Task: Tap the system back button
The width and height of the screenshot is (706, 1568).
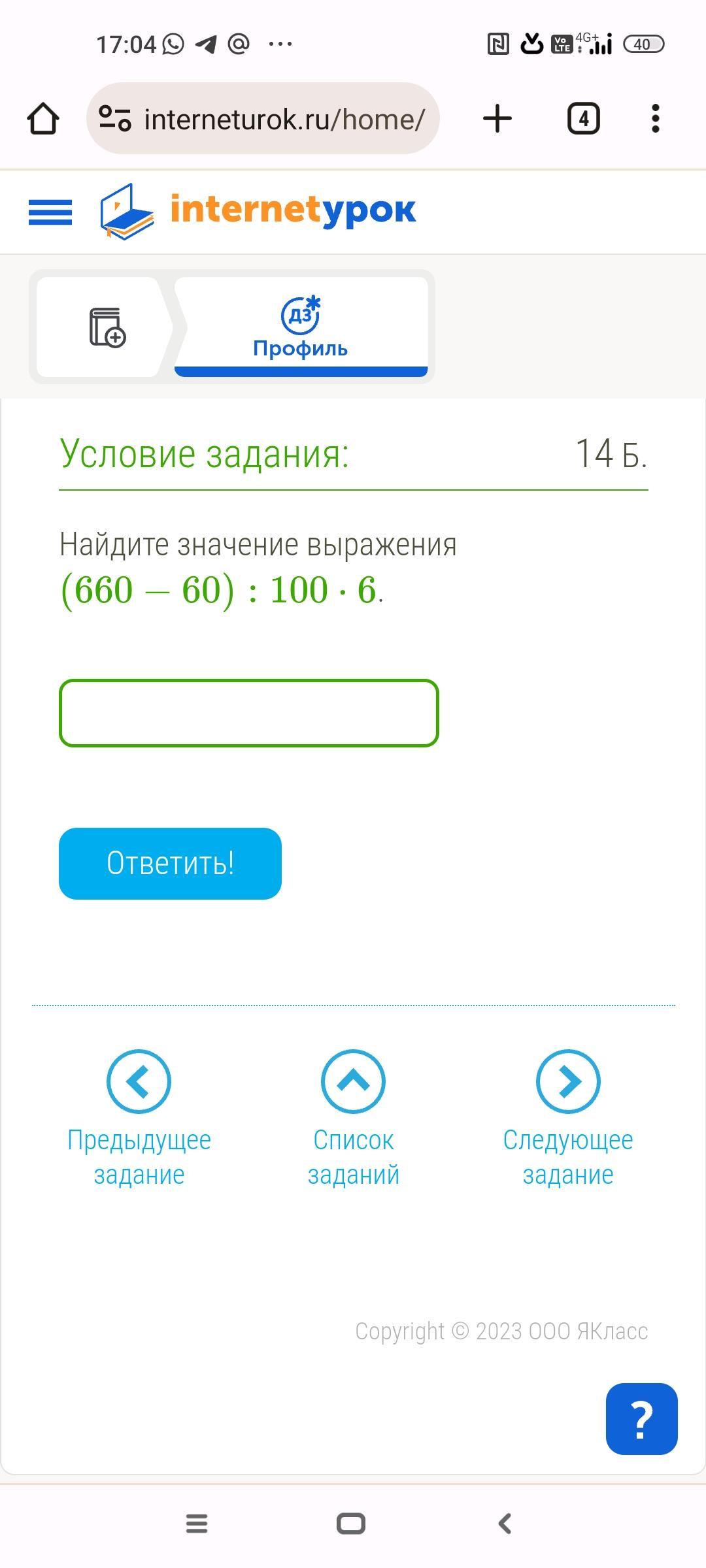Action: pos(505,1524)
